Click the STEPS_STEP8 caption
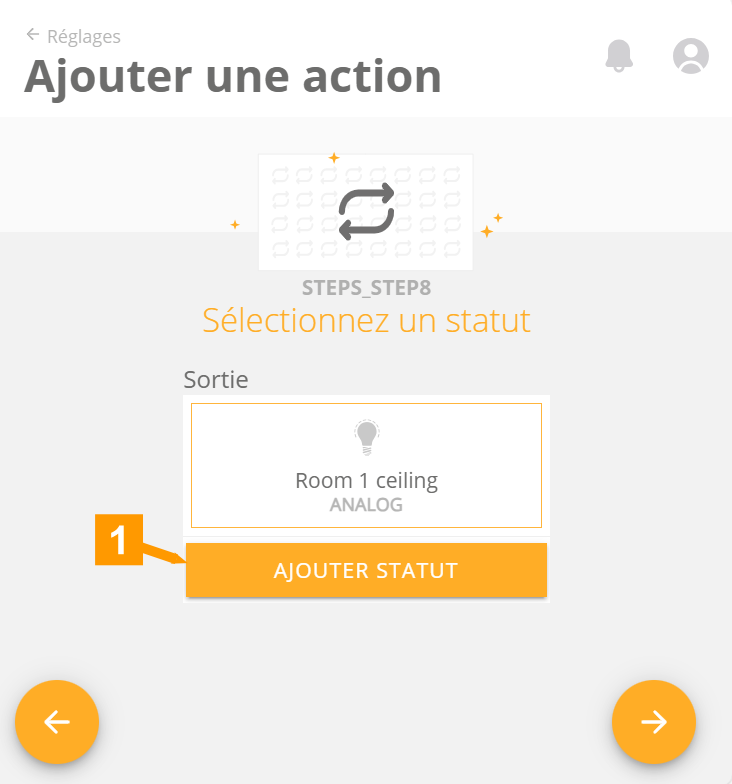 pyautogui.click(x=366, y=287)
